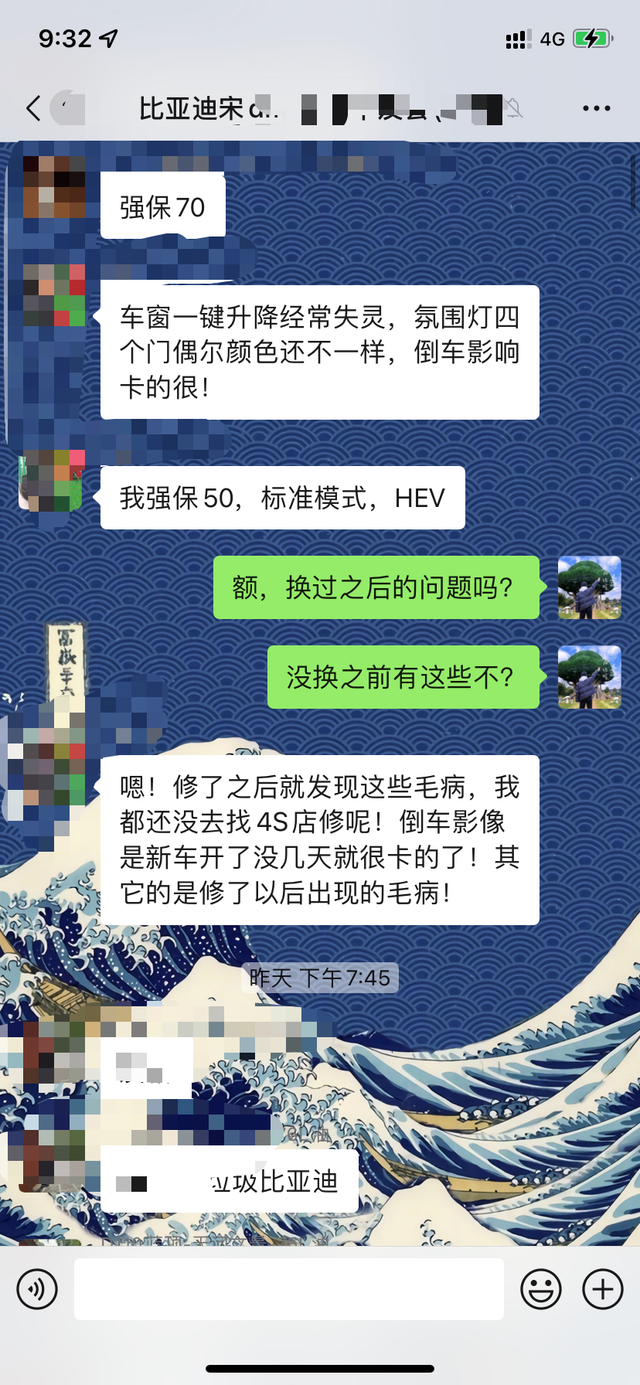This screenshot has width=640, height=1385.
Task: Open the plus attachments menu
Action: point(602,1290)
